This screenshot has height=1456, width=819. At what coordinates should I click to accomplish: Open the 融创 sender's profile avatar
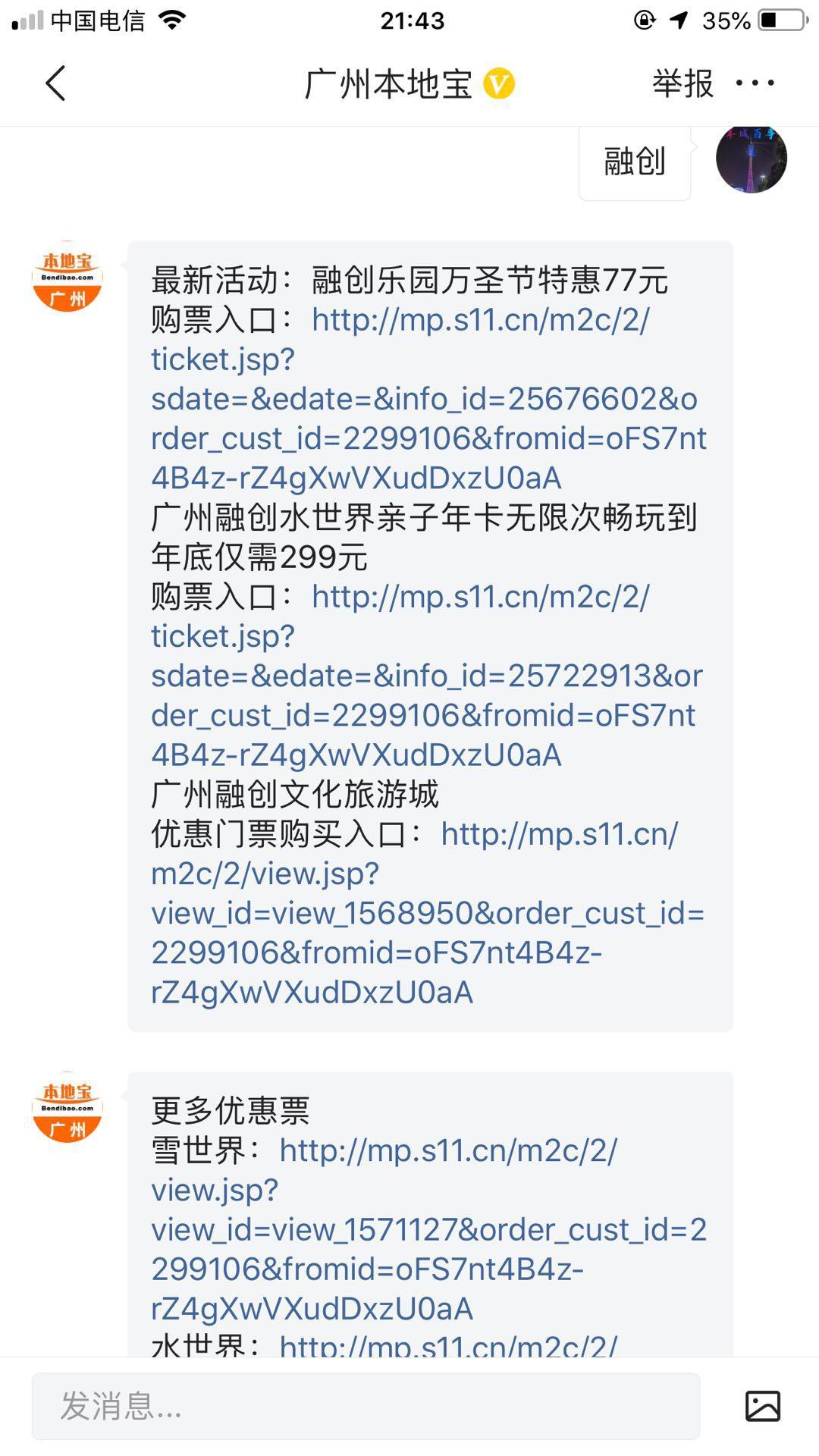coord(752,162)
